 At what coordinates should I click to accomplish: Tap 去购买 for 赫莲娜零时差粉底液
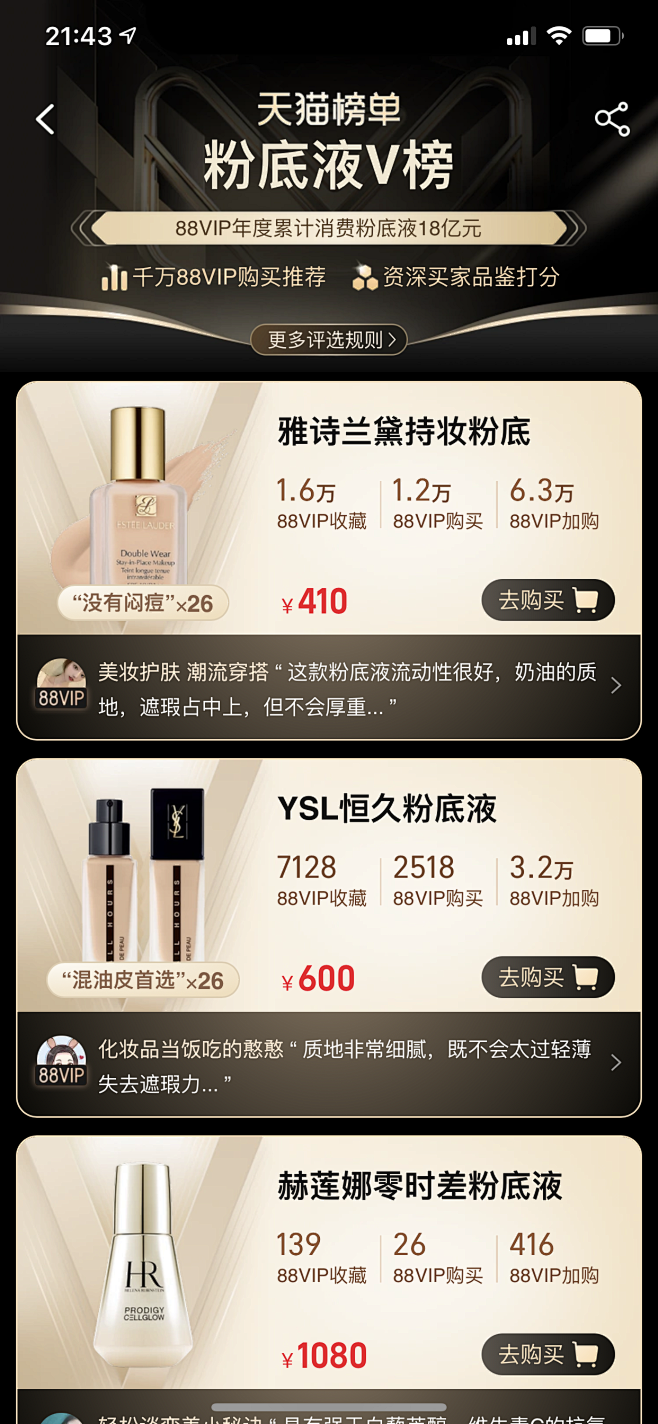548,1354
